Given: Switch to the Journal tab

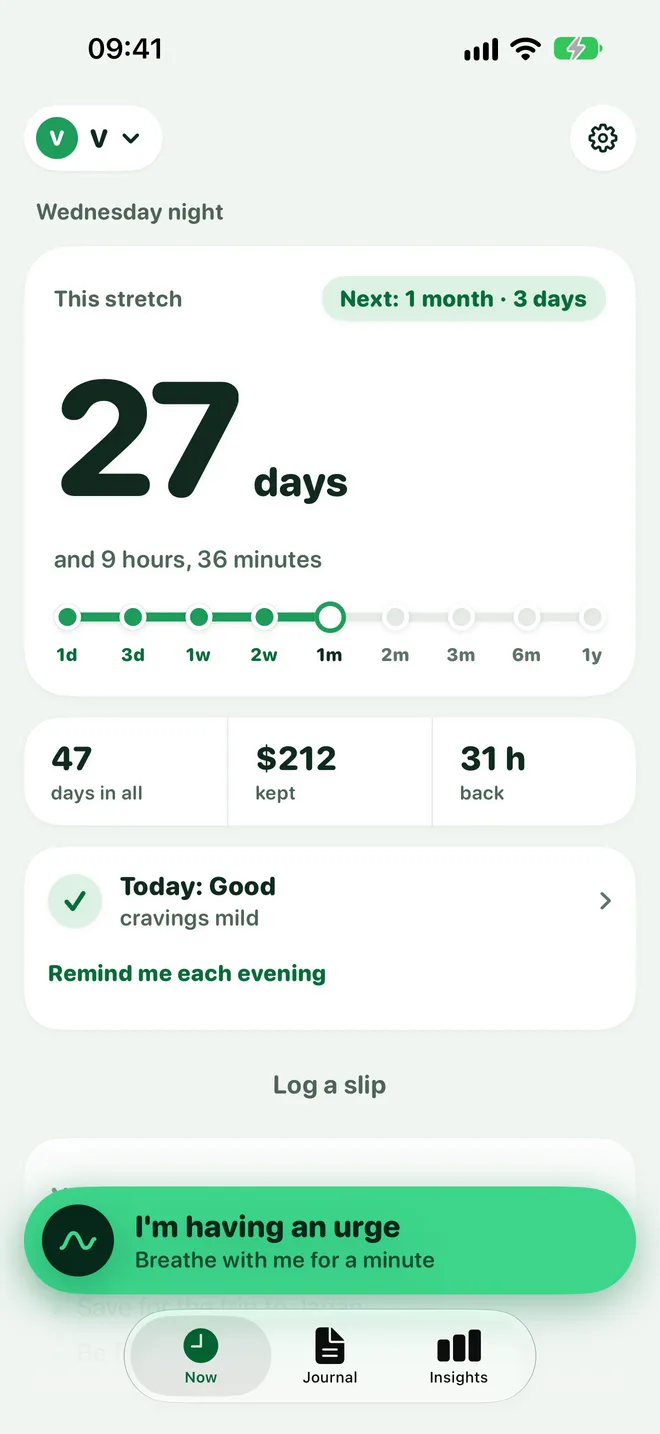Looking at the screenshot, I should [x=330, y=1357].
